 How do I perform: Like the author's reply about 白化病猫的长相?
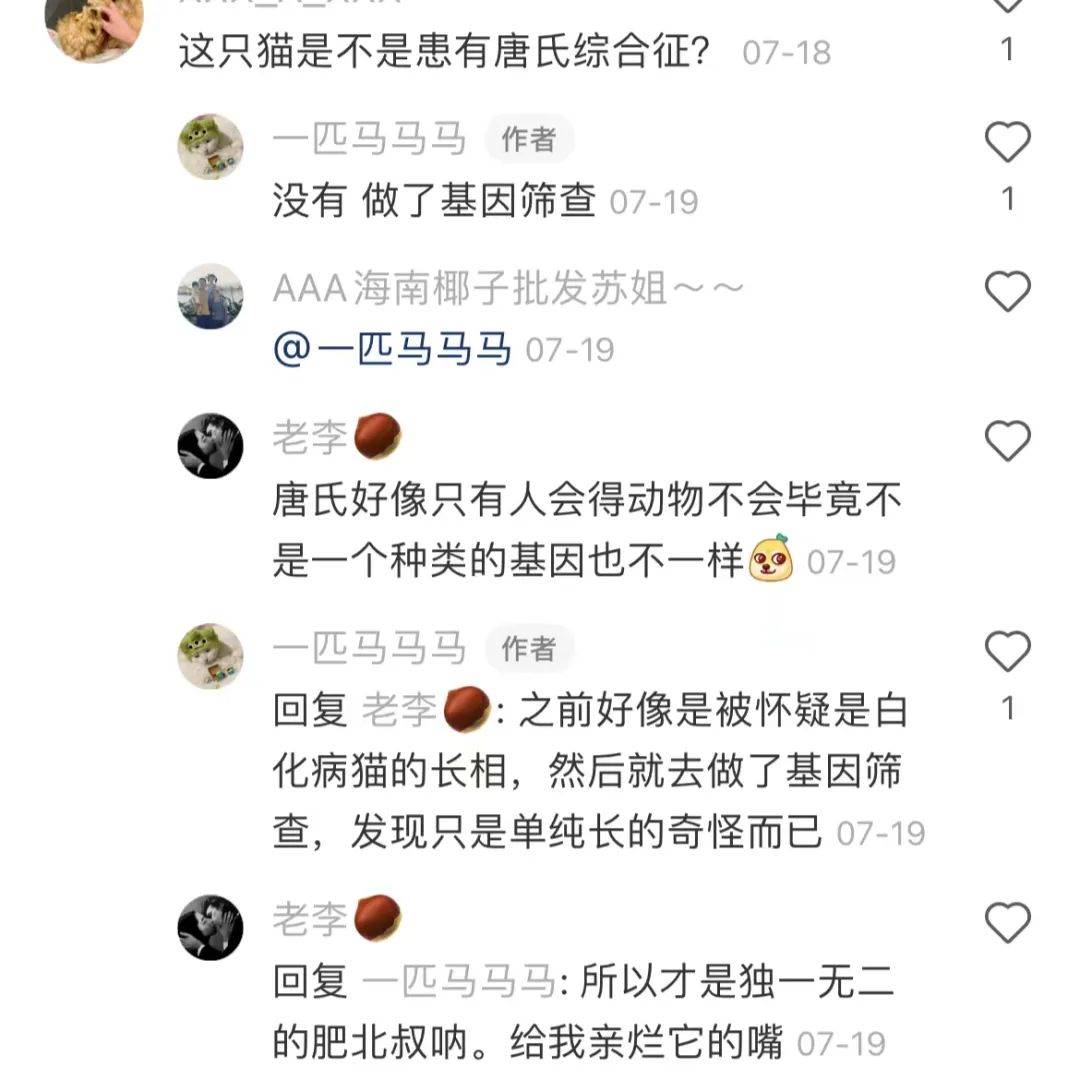click(1007, 653)
